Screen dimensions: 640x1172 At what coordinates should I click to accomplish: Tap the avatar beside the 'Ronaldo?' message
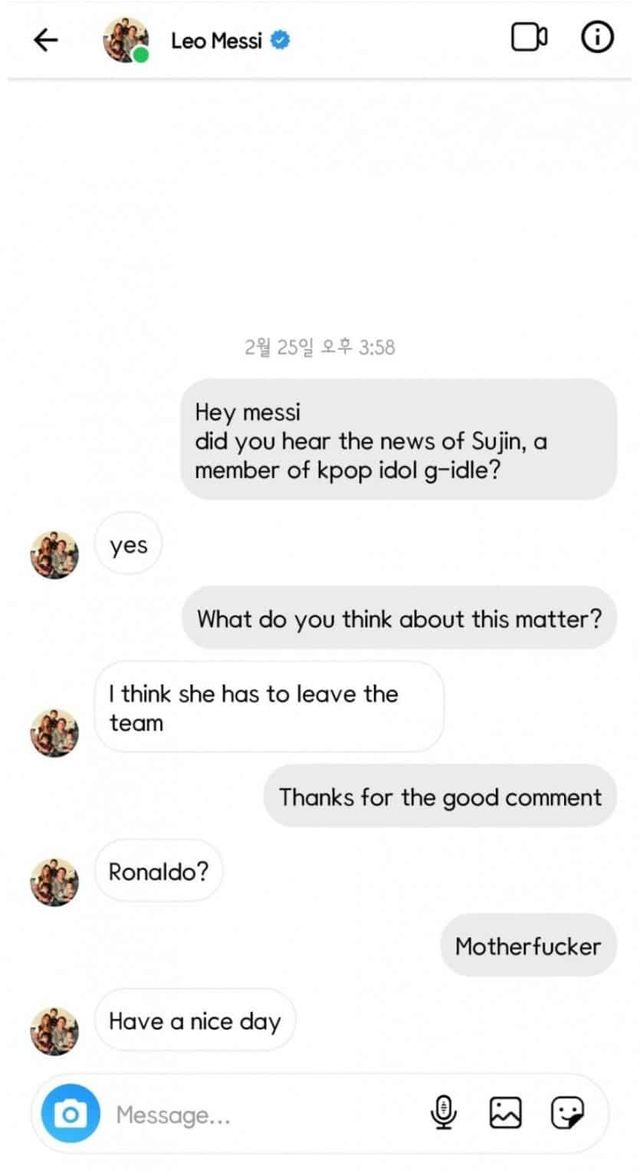[x=54, y=881]
